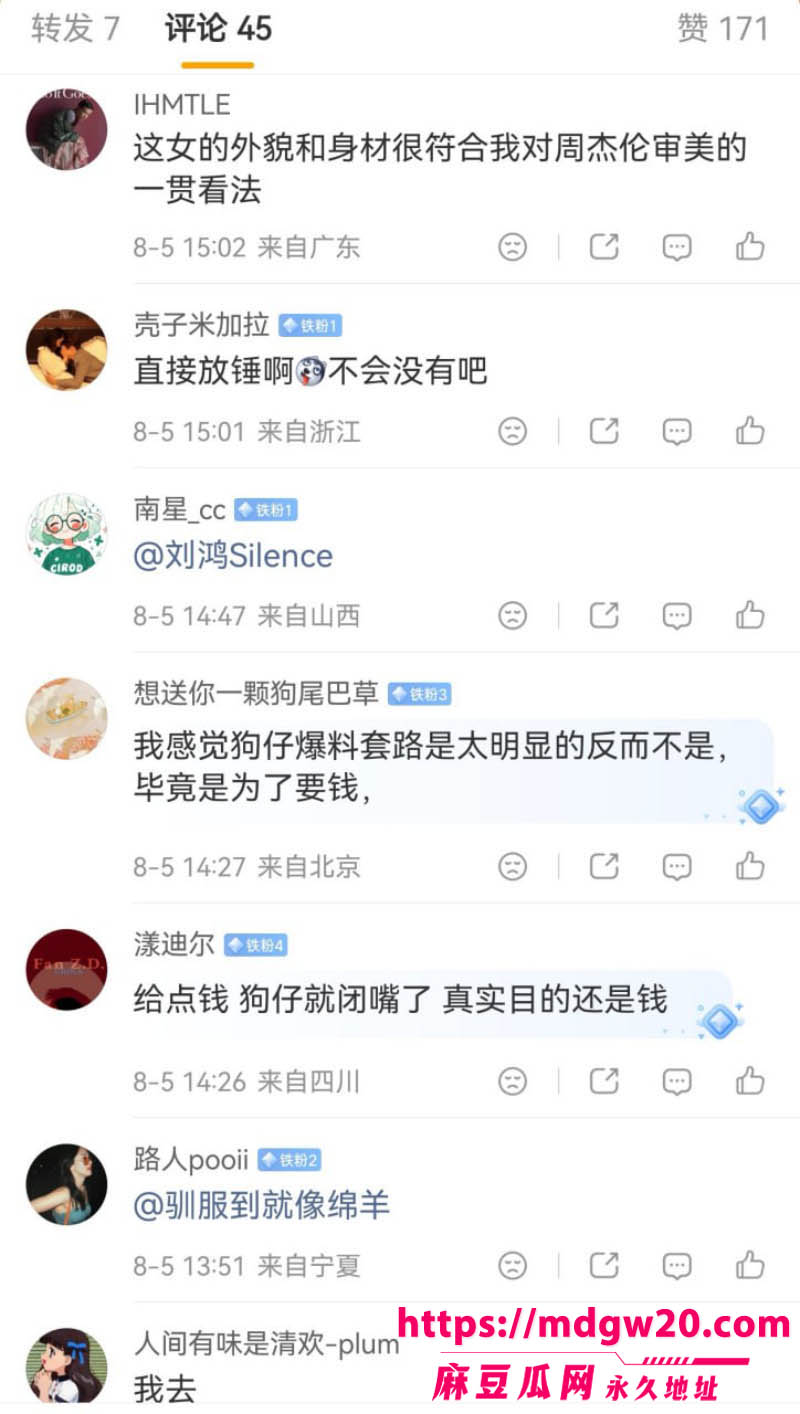View 漾迪尔's profile from username
This screenshot has width=800, height=1414.
coord(174,944)
